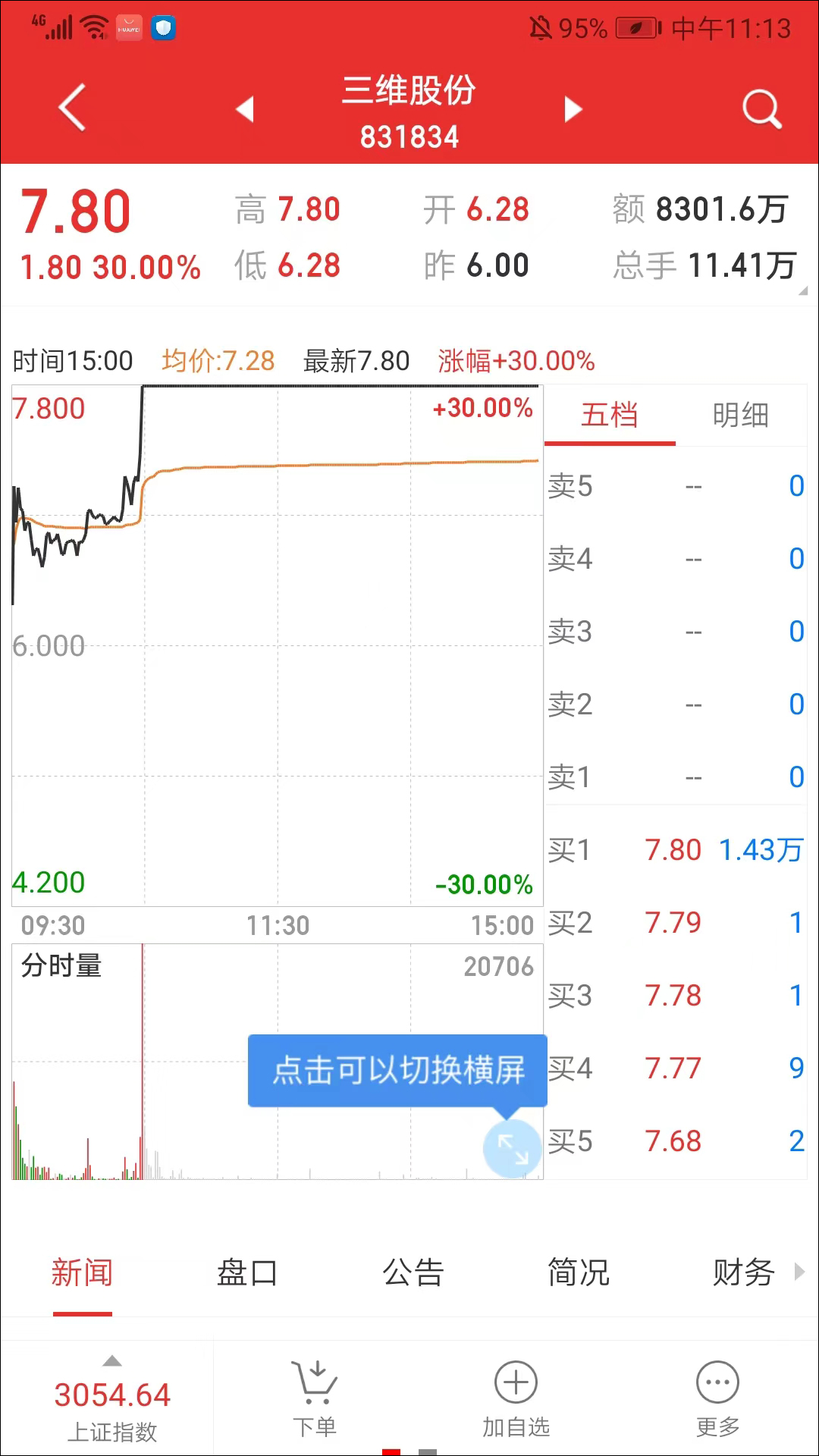Open the 更多 options
This screenshot has height=1456, width=819.
tap(717, 1399)
